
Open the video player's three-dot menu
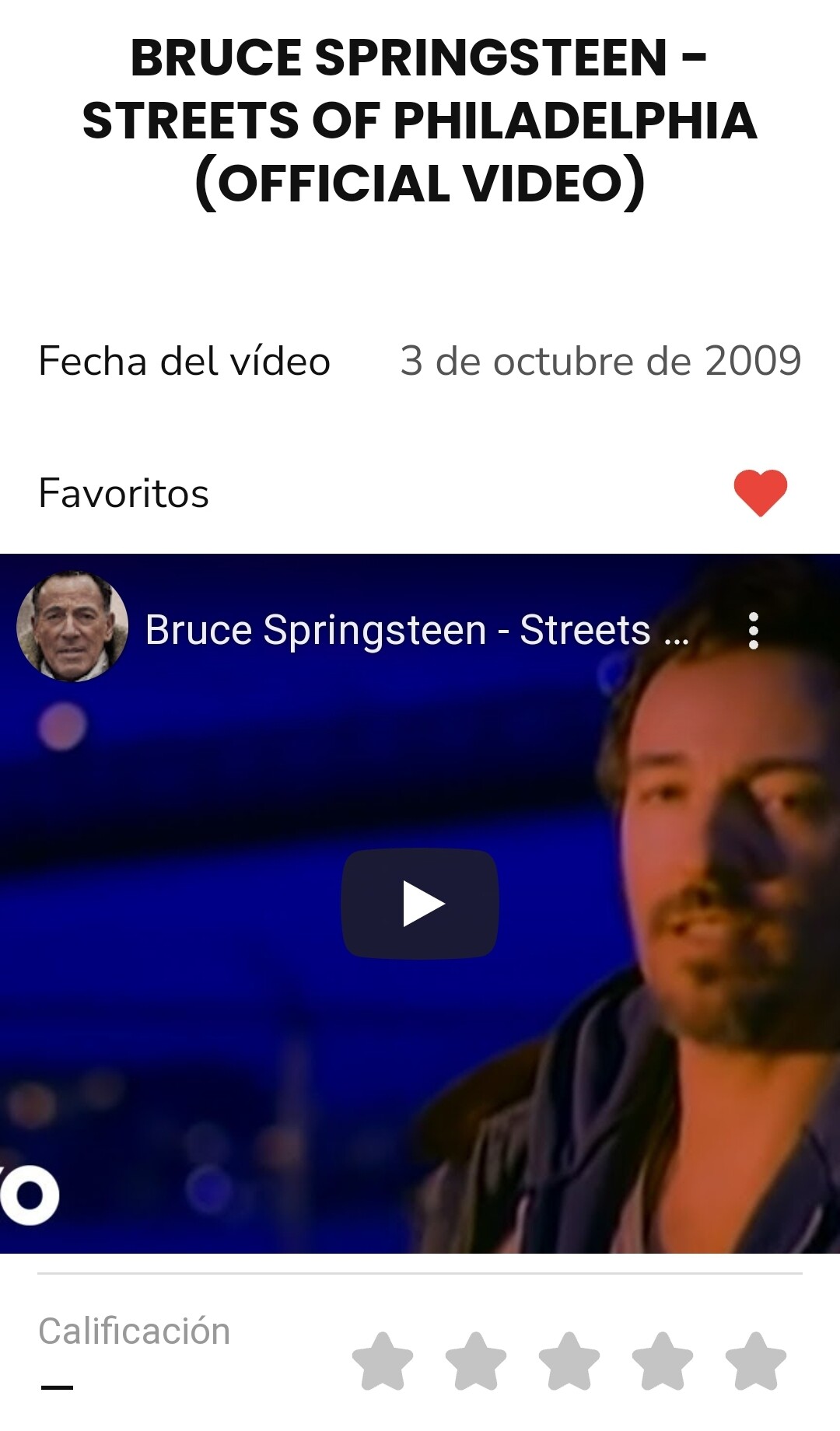click(753, 630)
